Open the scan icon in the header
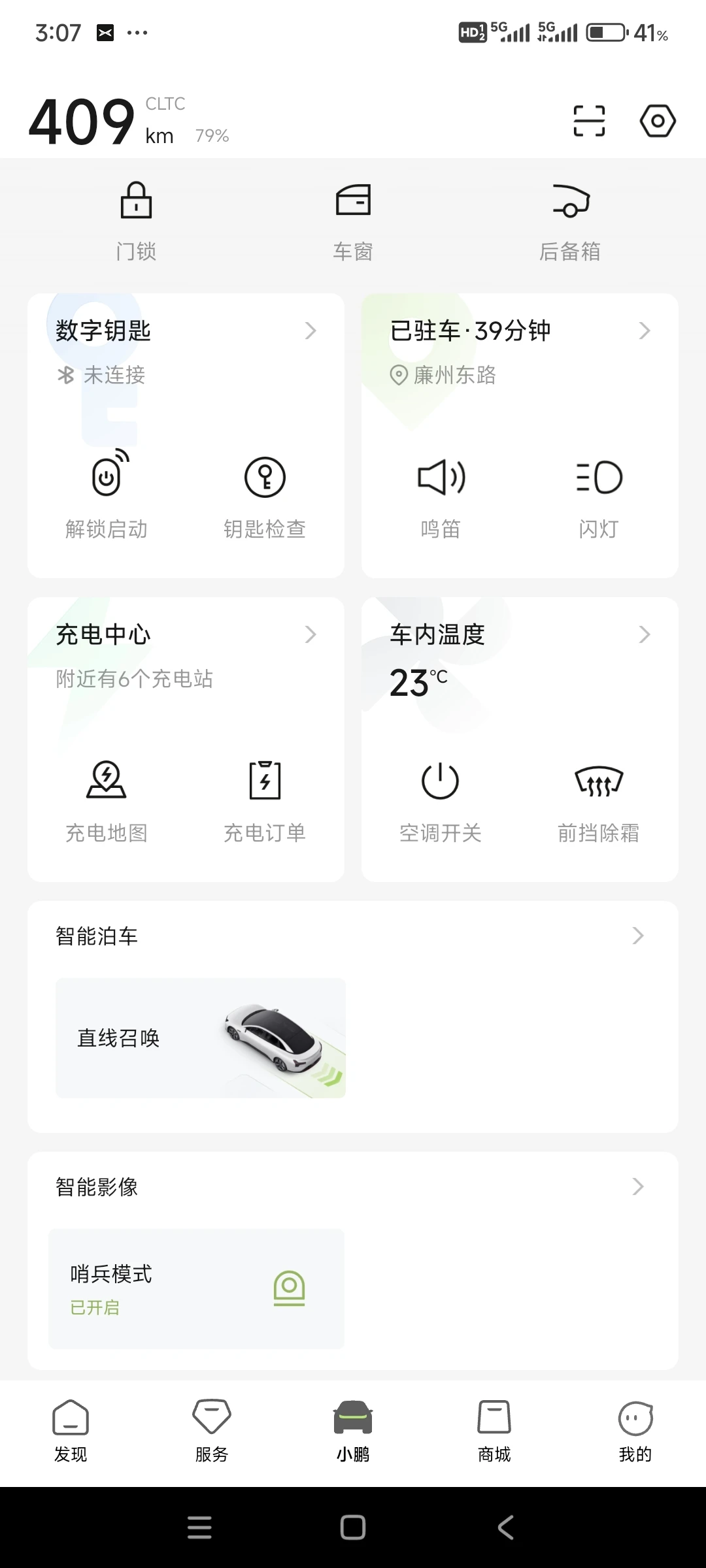 pyautogui.click(x=589, y=121)
